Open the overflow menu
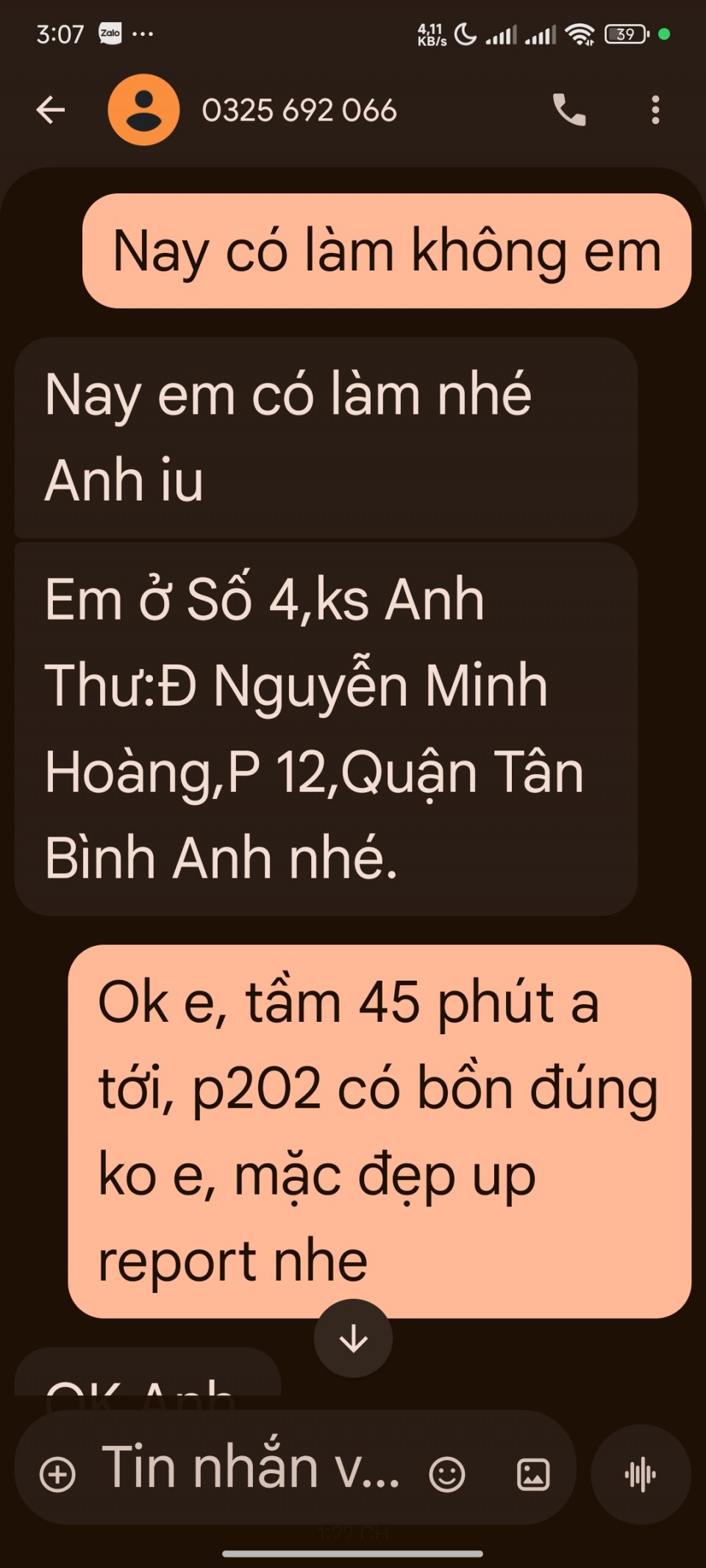The height and width of the screenshot is (1568, 706). pos(655,110)
